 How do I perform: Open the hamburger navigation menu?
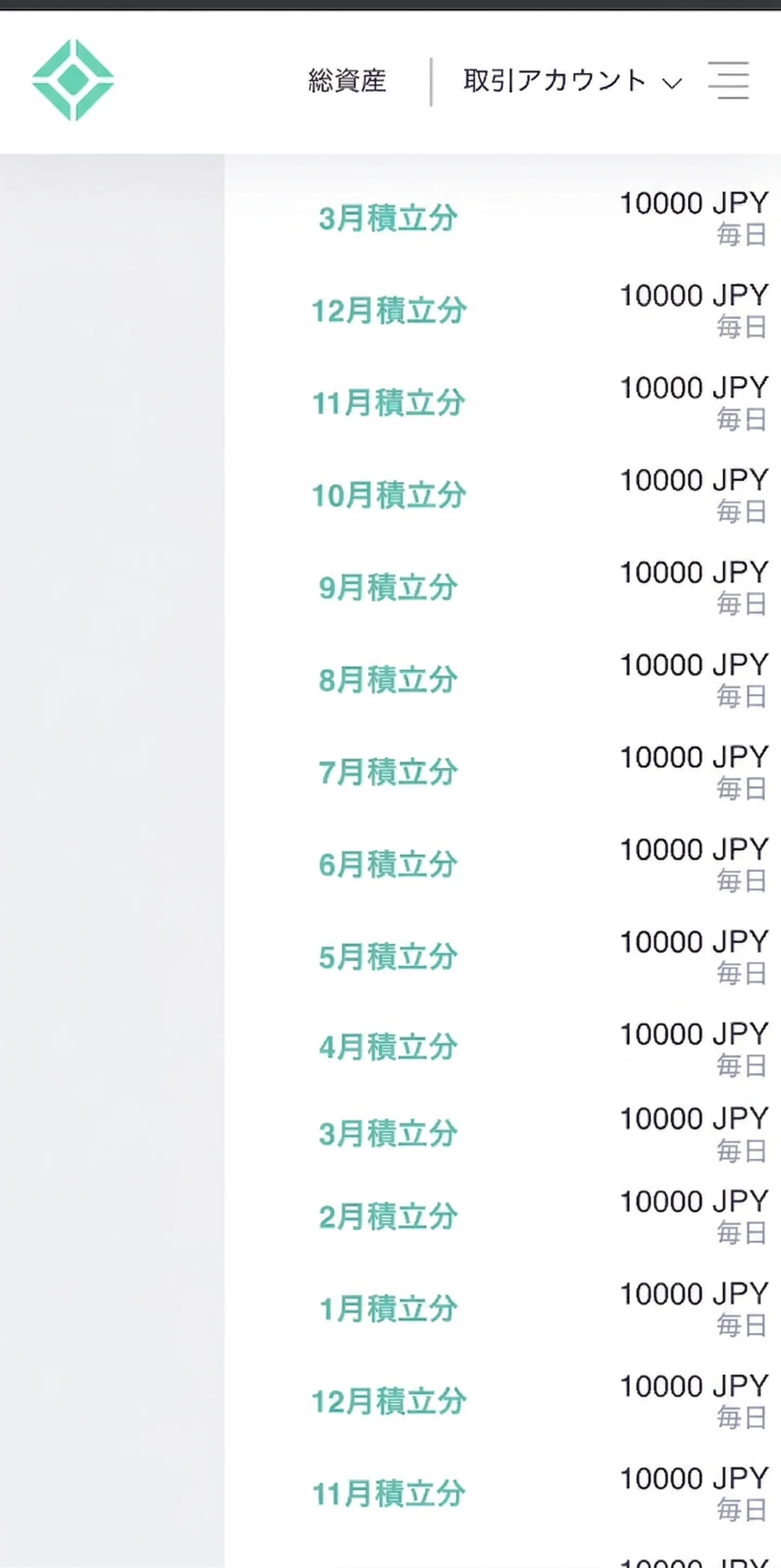pos(729,81)
